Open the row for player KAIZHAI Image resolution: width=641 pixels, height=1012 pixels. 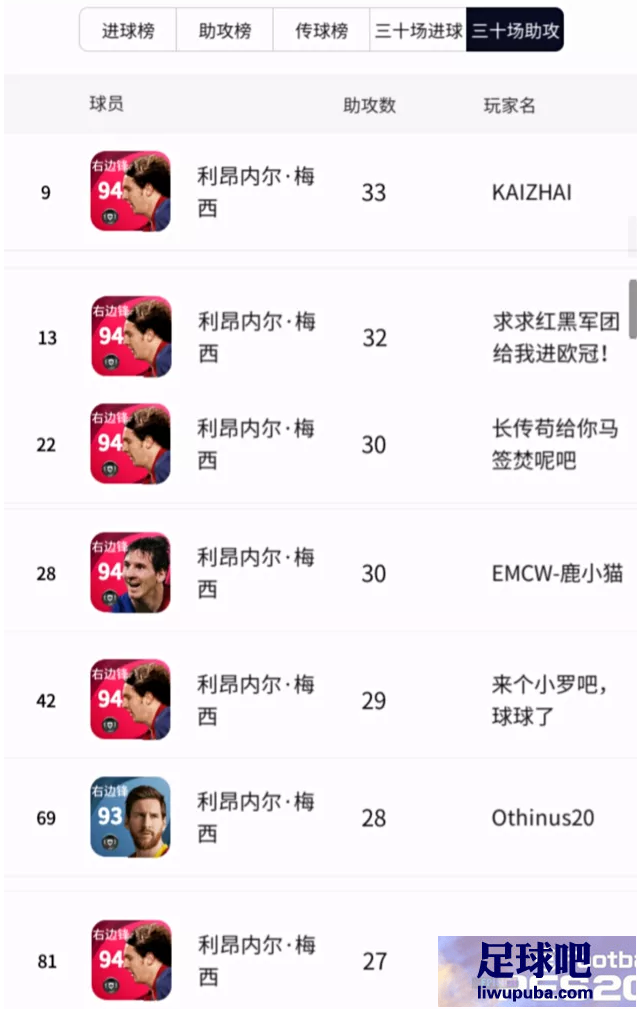click(x=531, y=192)
